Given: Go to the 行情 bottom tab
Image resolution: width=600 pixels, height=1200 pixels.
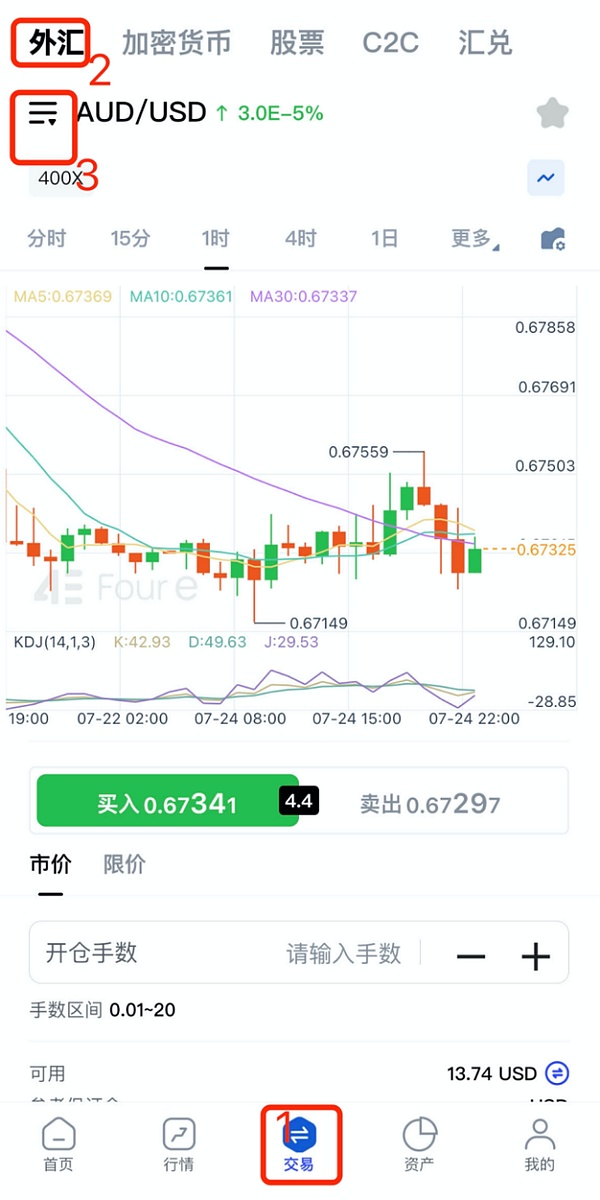Looking at the screenshot, I should tap(179, 1145).
